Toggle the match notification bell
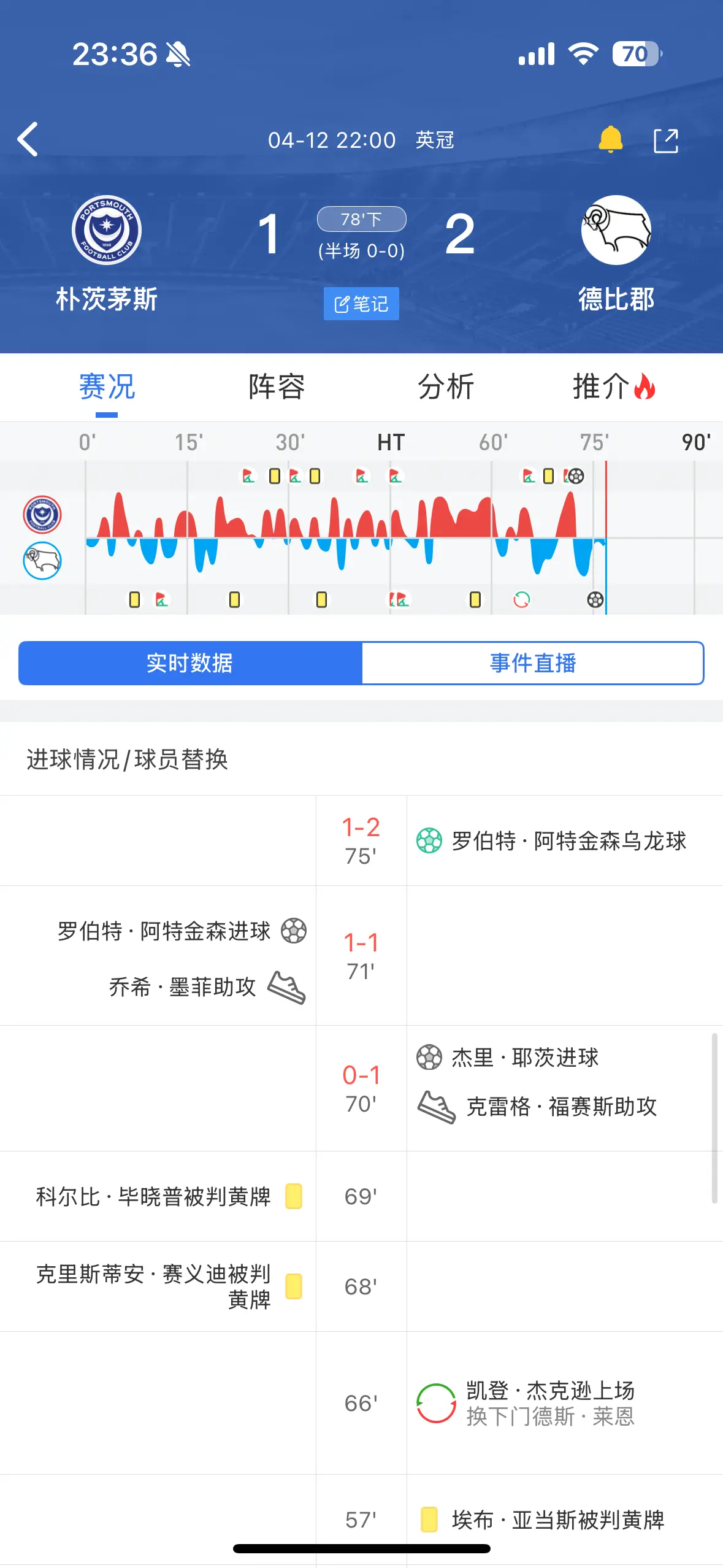The height and width of the screenshot is (1568, 723). [610, 139]
